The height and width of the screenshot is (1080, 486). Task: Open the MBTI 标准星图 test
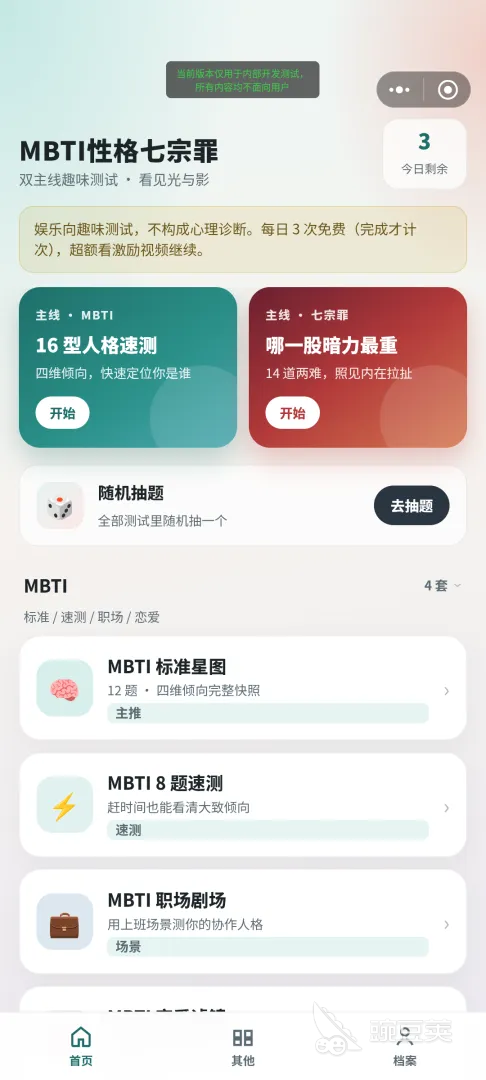[x=243, y=688]
